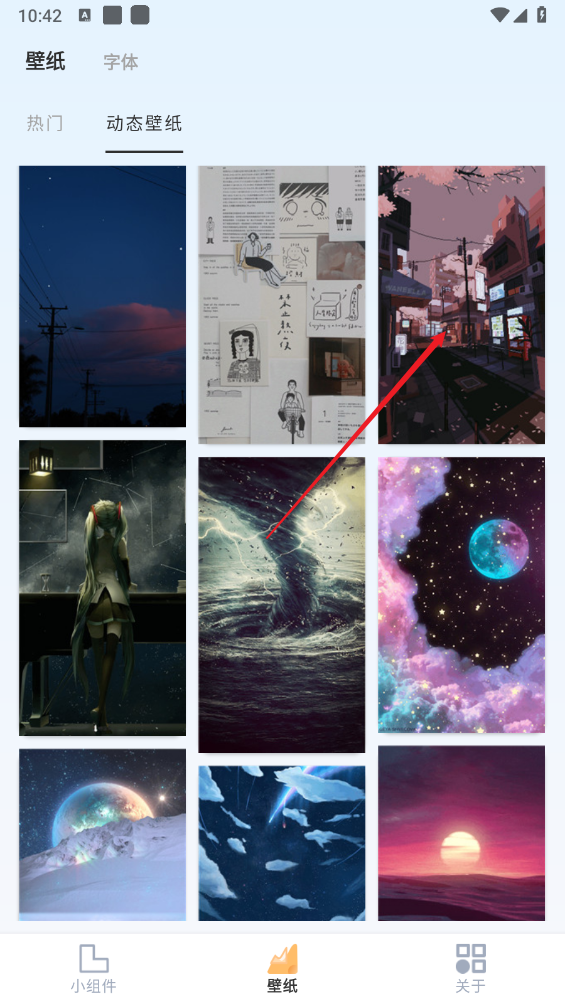Open the 关于 bottom tab
The height and width of the screenshot is (1004, 565).
(471, 968)
